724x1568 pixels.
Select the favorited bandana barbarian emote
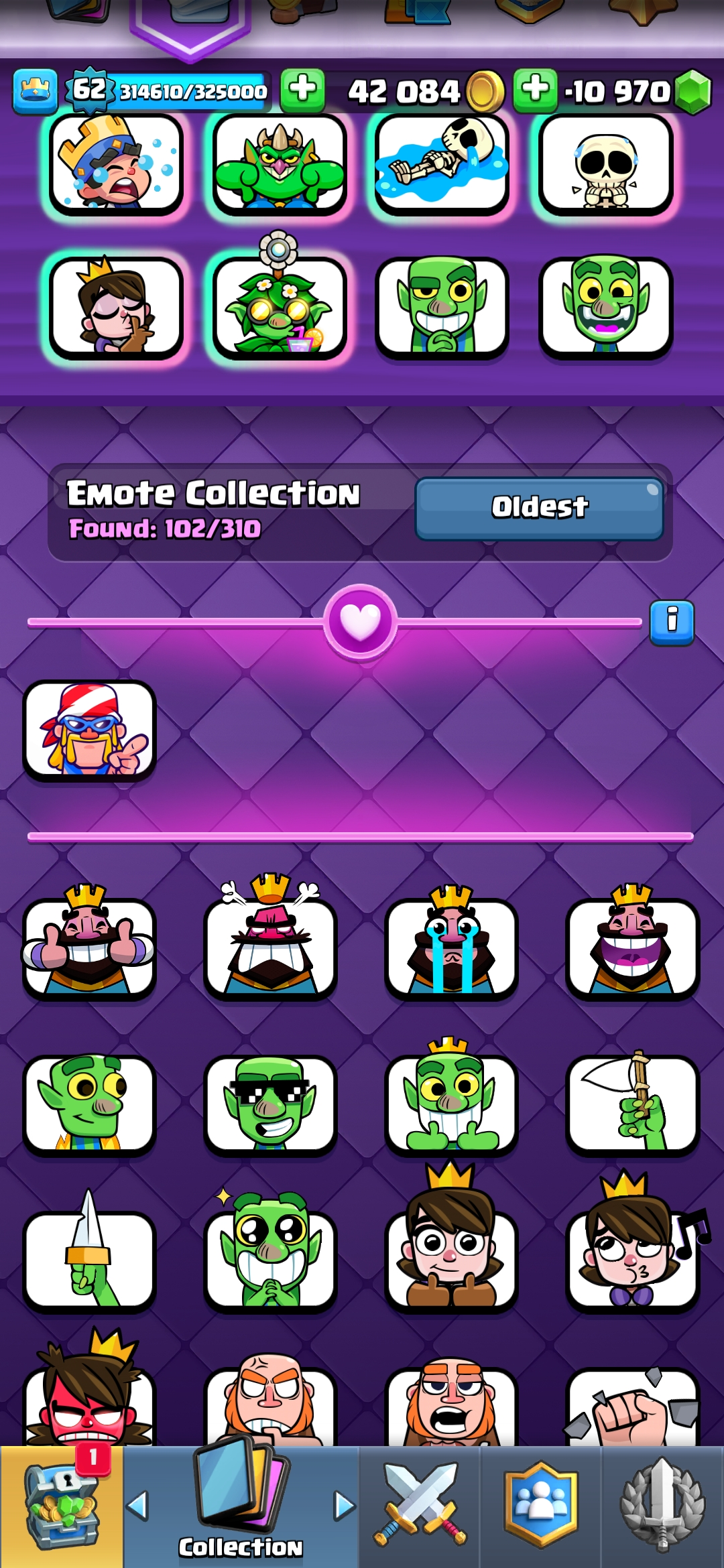click(x=90, y=730)
